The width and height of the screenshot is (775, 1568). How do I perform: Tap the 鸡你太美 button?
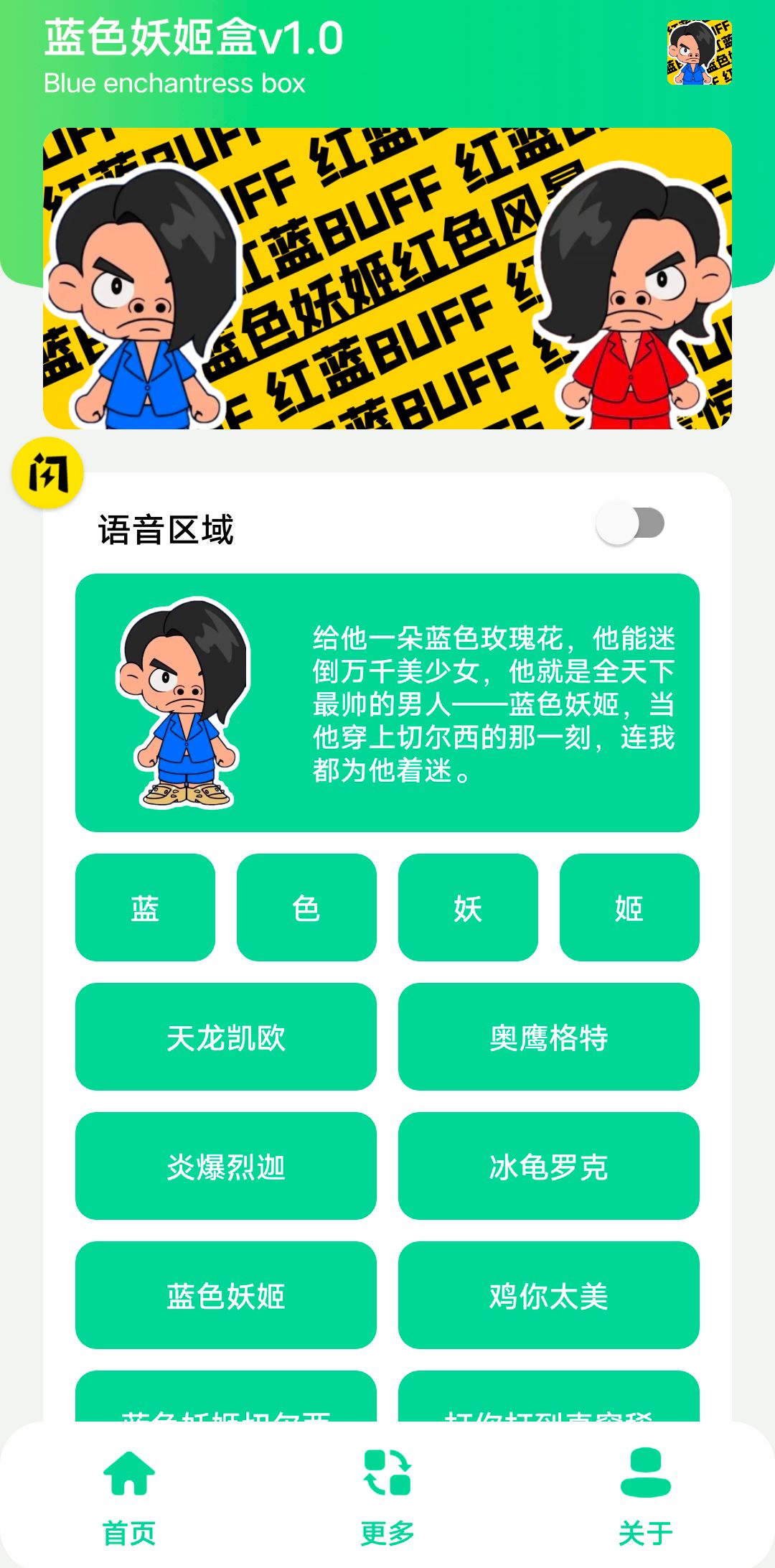click(549, 1297)
